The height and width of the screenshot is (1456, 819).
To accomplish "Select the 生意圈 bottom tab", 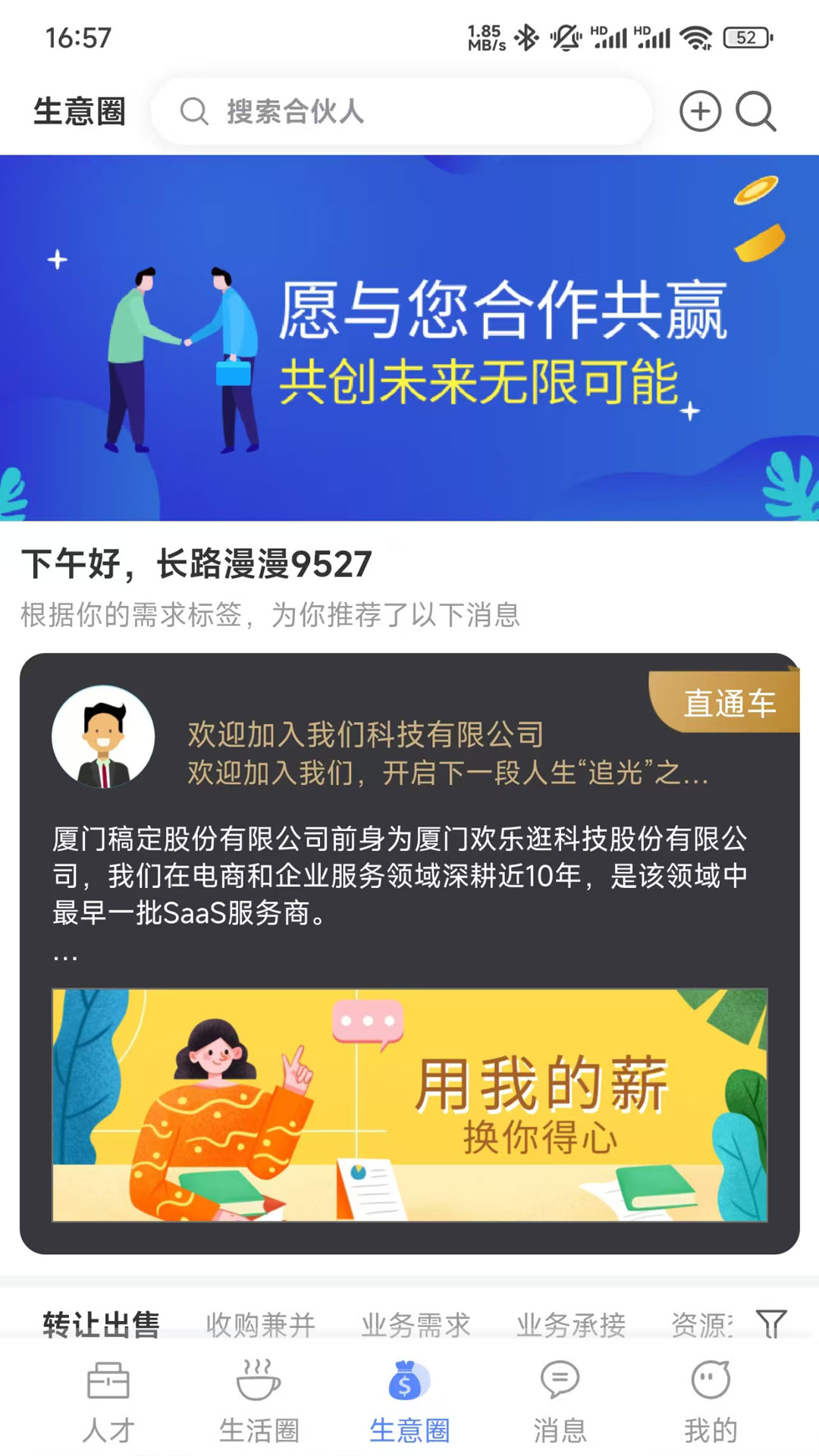I will click(409, 1401).
